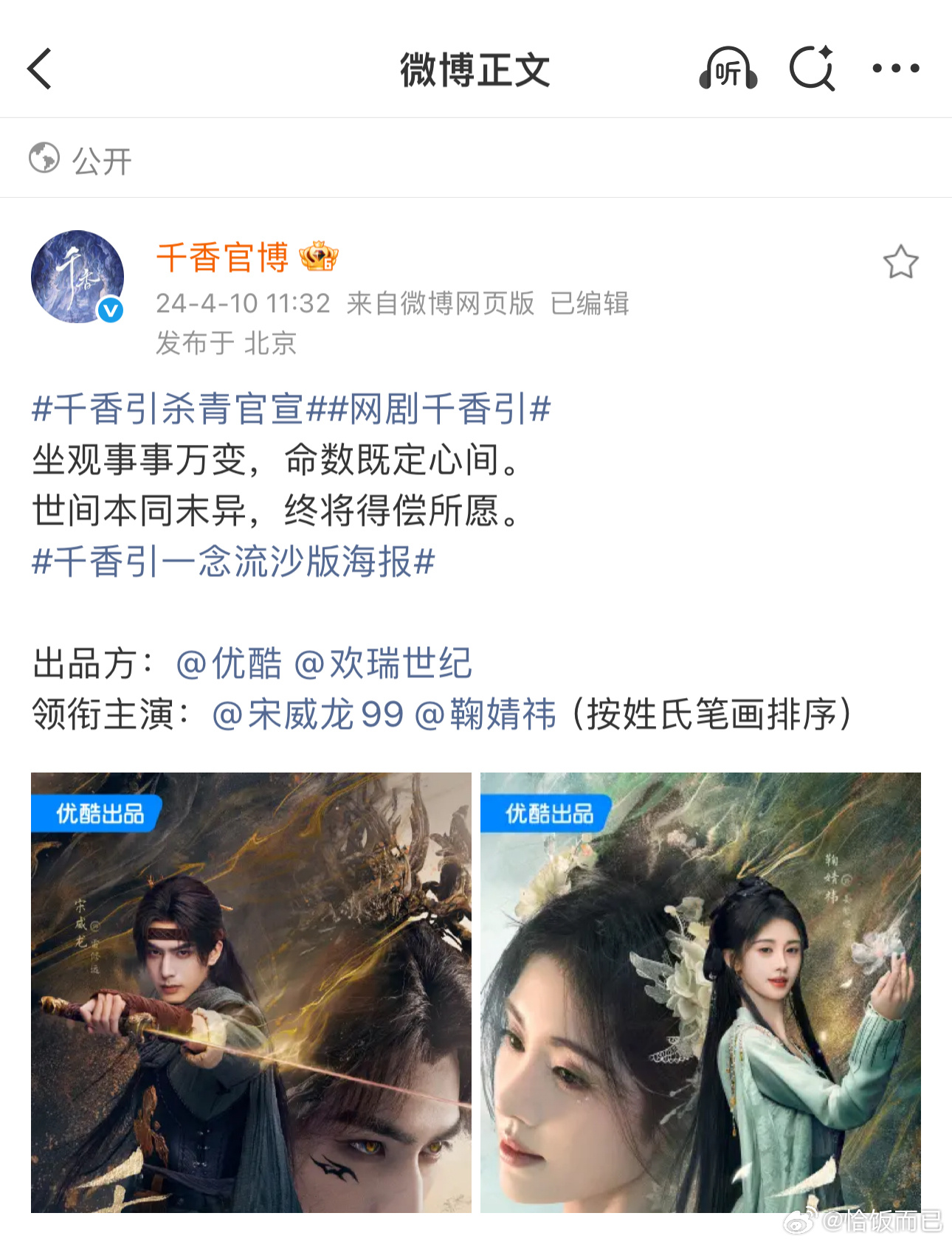Expand details via 已编辑 label
The width and height of the screenshot is (952, 1244).
[588, 305]
